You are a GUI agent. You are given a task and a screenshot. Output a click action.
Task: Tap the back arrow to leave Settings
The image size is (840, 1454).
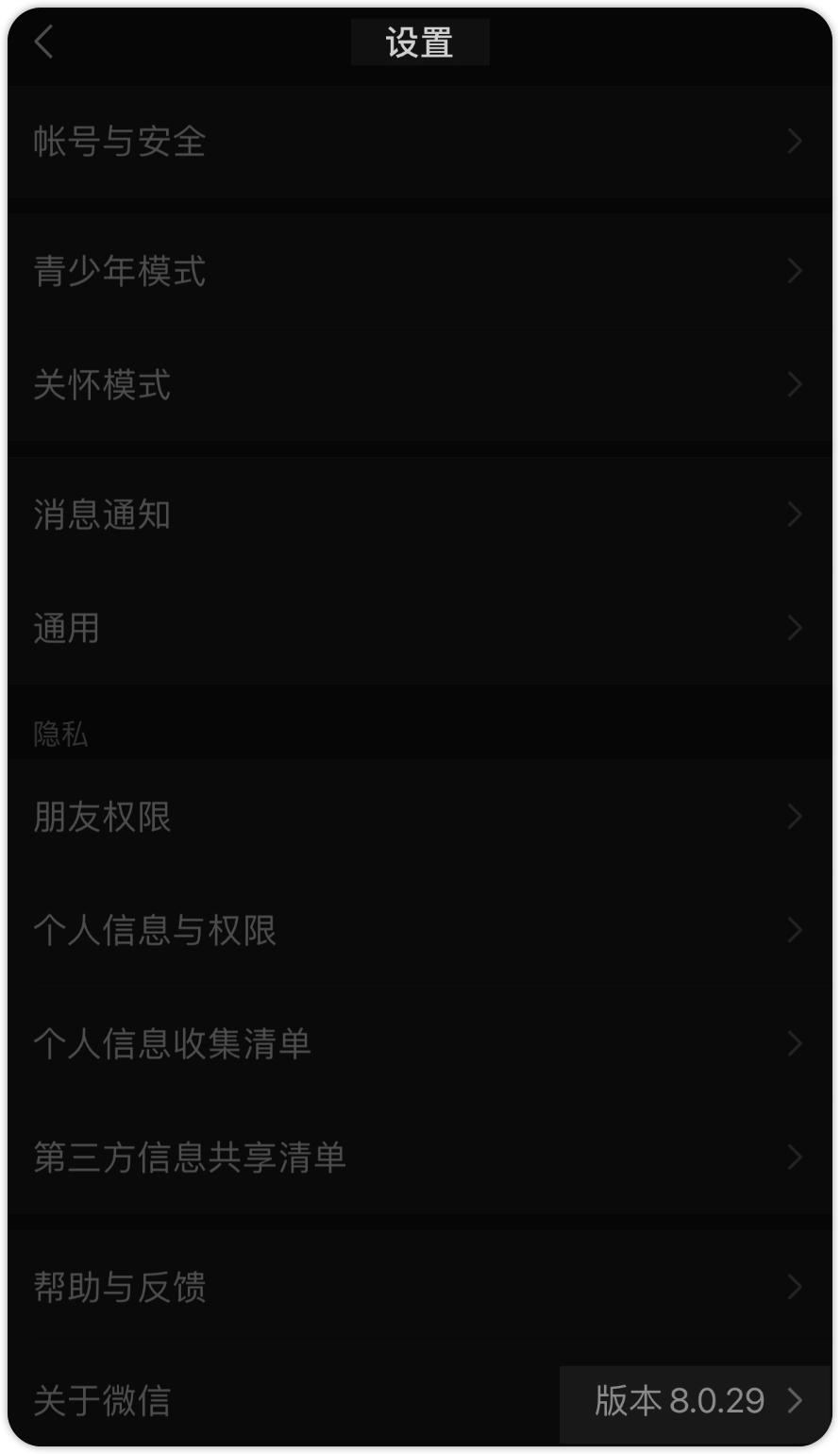[43, 42]
